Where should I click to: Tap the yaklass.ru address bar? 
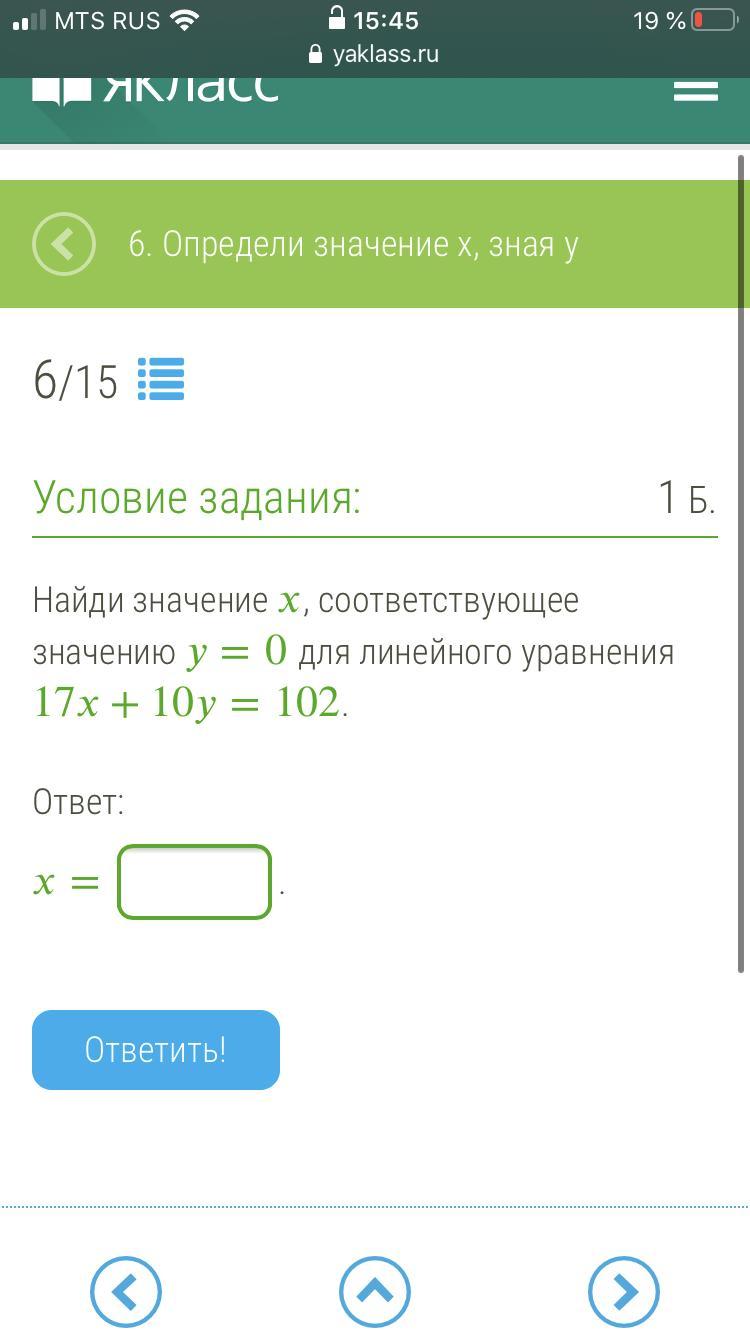coord(374,54)
